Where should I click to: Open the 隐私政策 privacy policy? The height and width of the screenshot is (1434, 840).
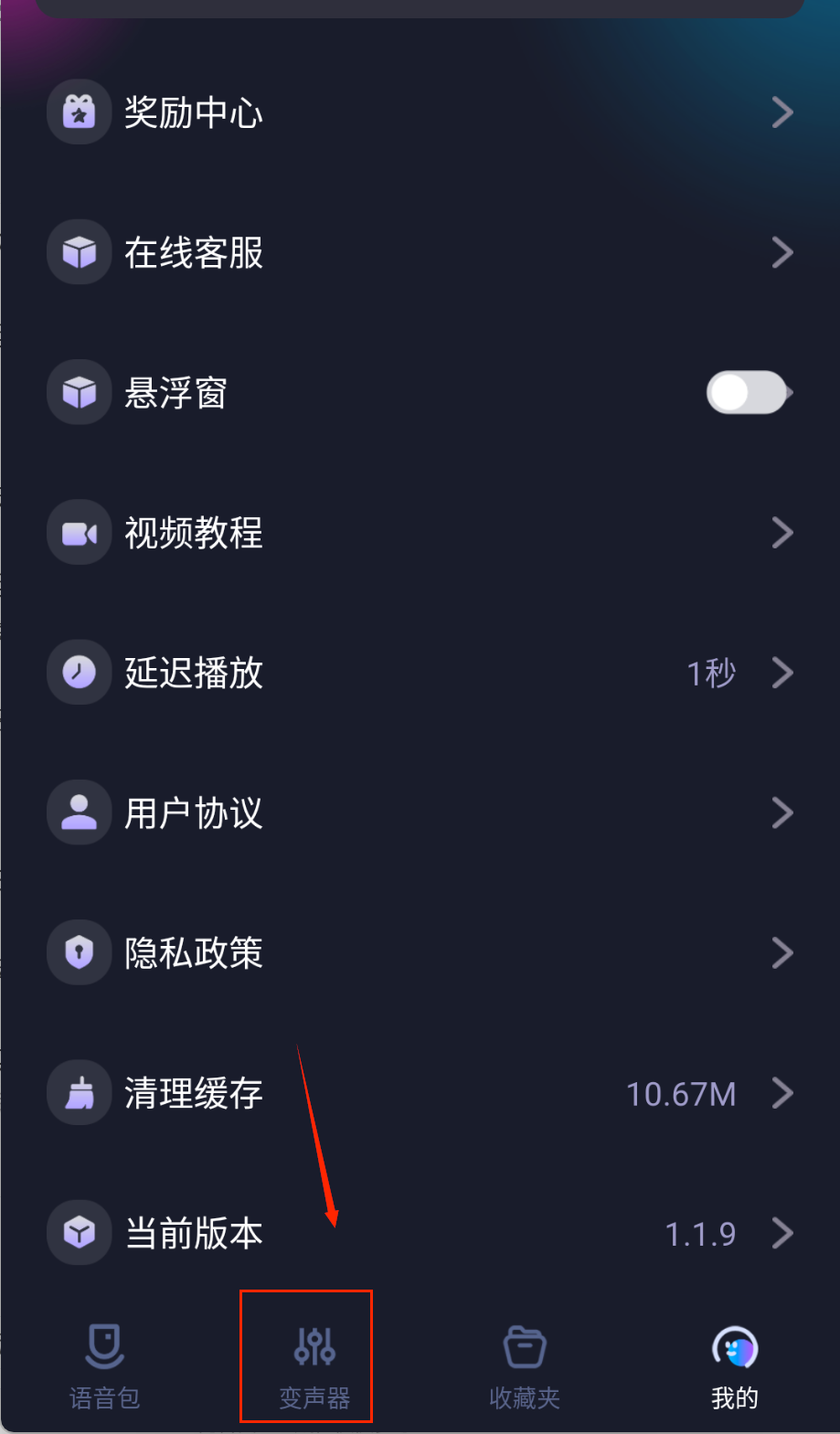420,952
